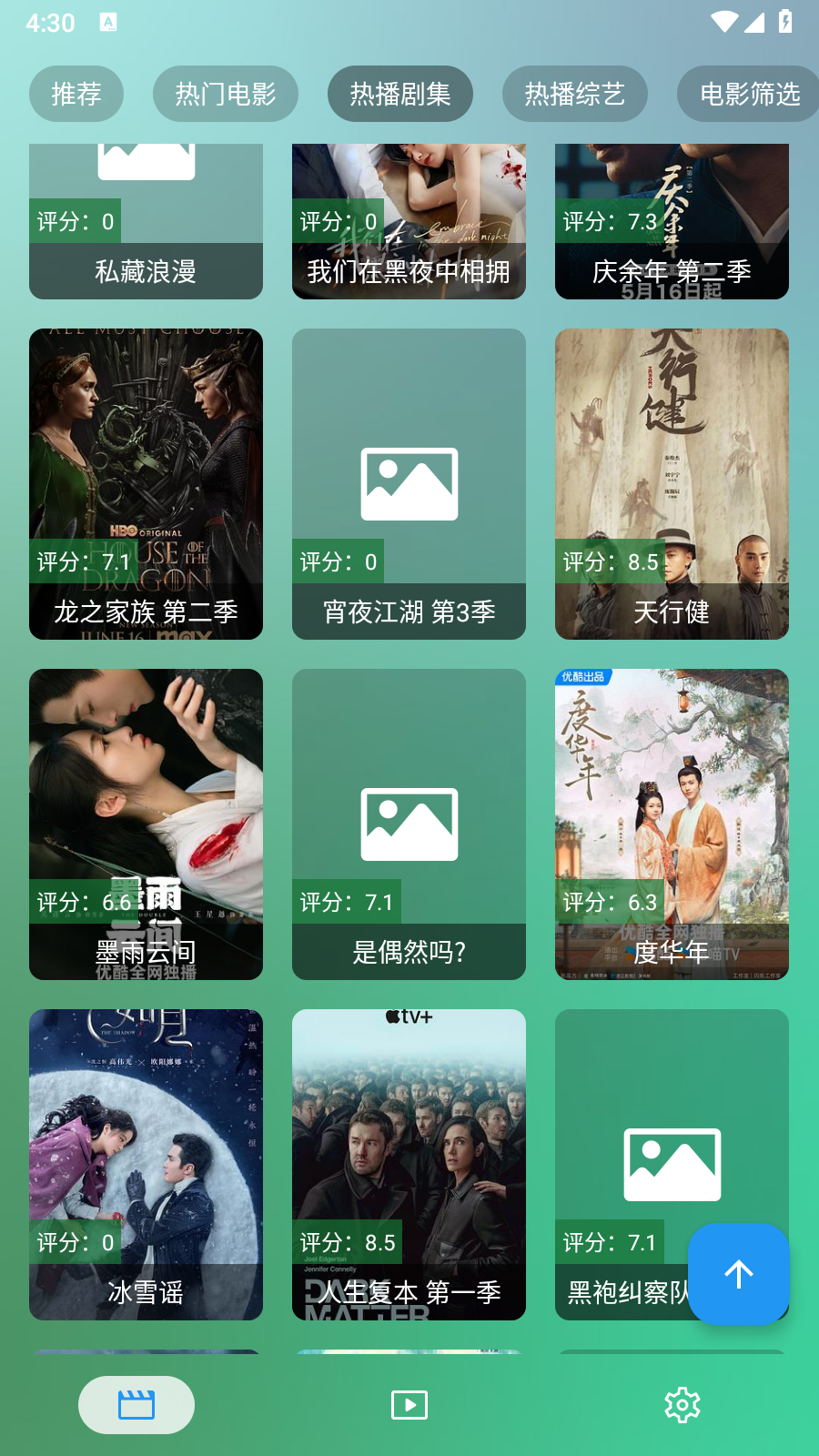This screenshot has height=1456, width=819.
Task: Switch to the 推荐 tab
Action: pos(76,94)
